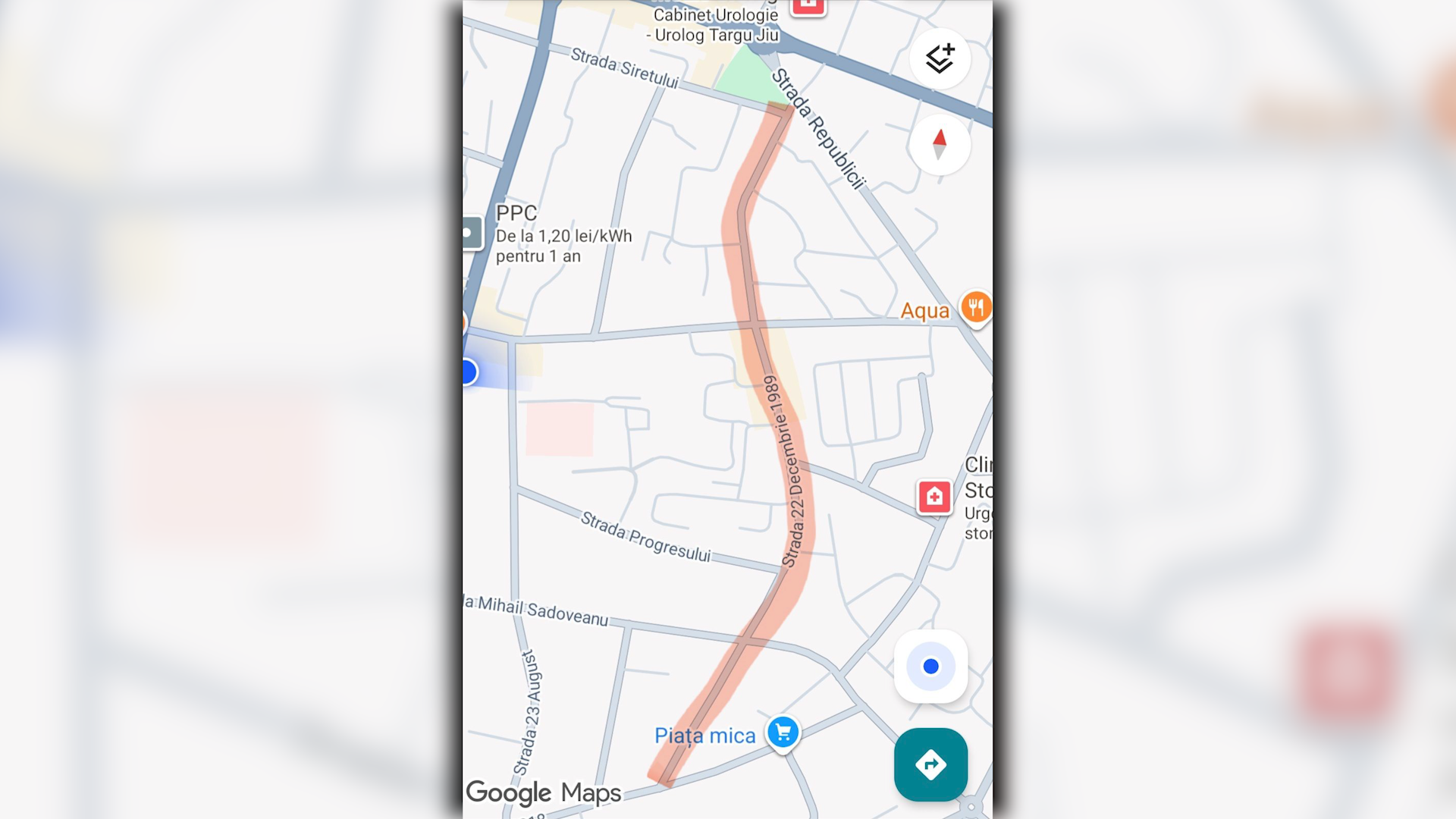Tap the Cabinet Urologie medical pin
1456x819 pixels.
pyautogui.click(x=808, y=6)
